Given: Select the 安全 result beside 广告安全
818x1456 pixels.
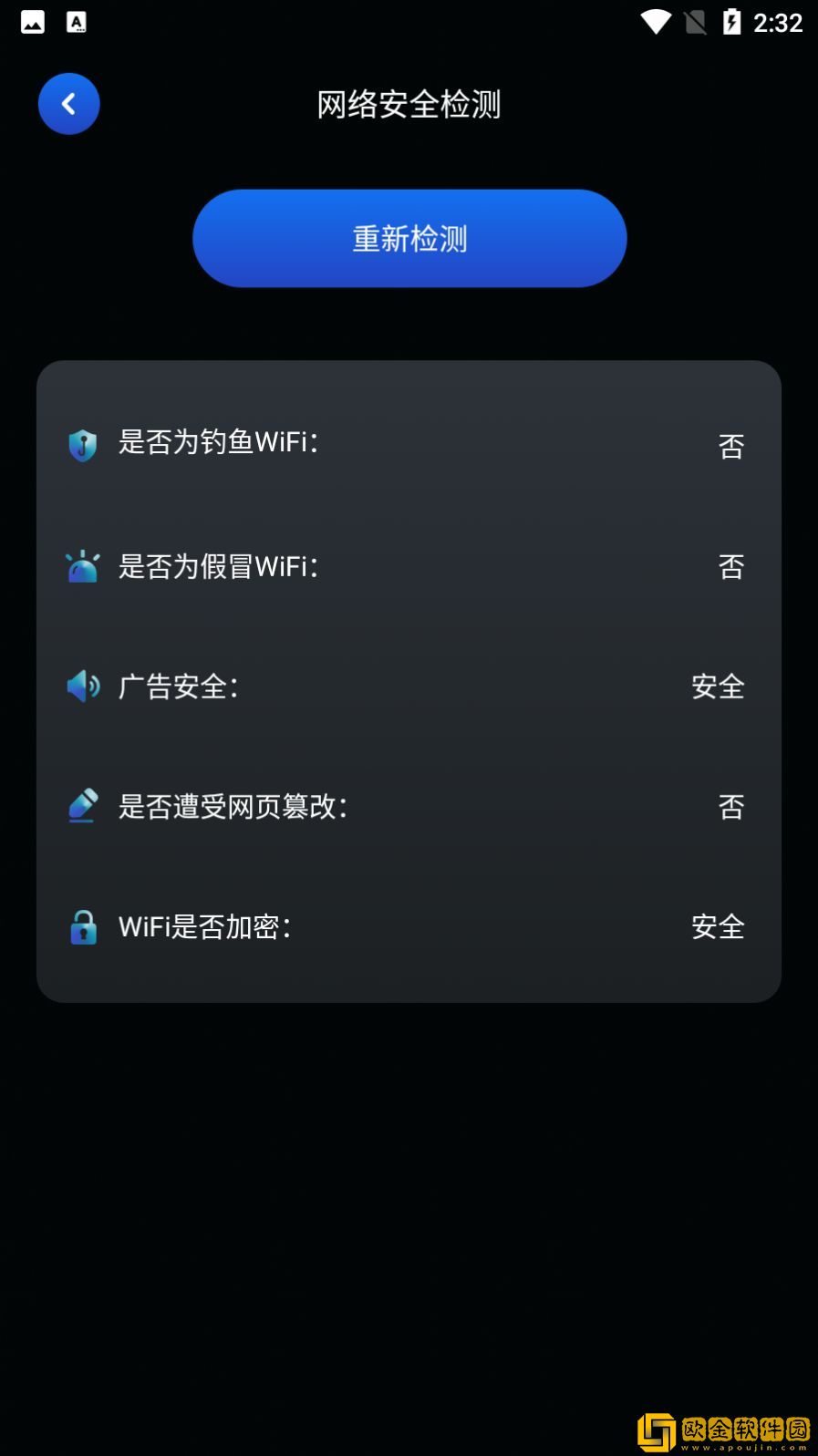Looking at the screenshot, I should tap(718, 687).
